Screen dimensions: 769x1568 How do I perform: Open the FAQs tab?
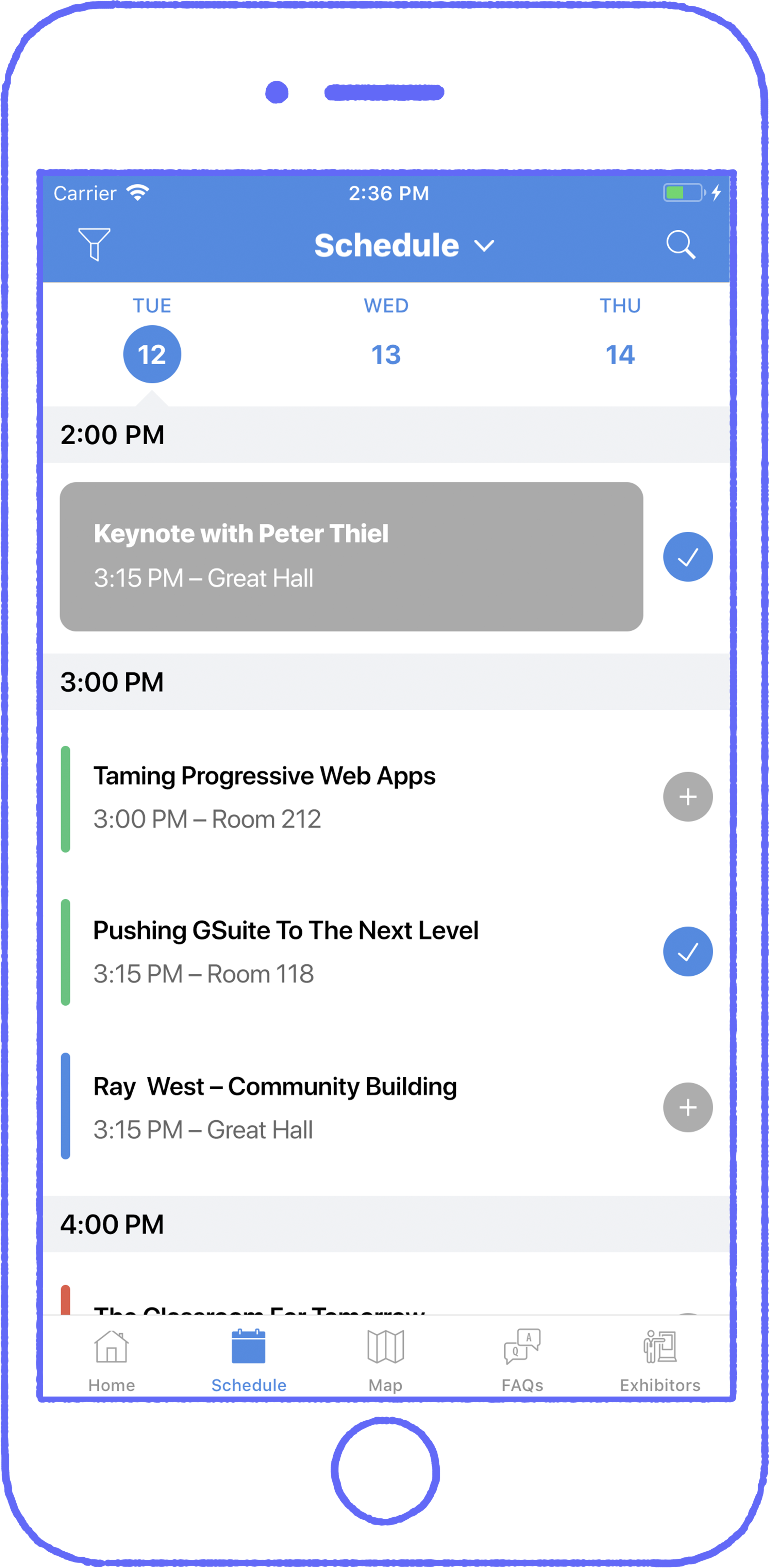523,1361
